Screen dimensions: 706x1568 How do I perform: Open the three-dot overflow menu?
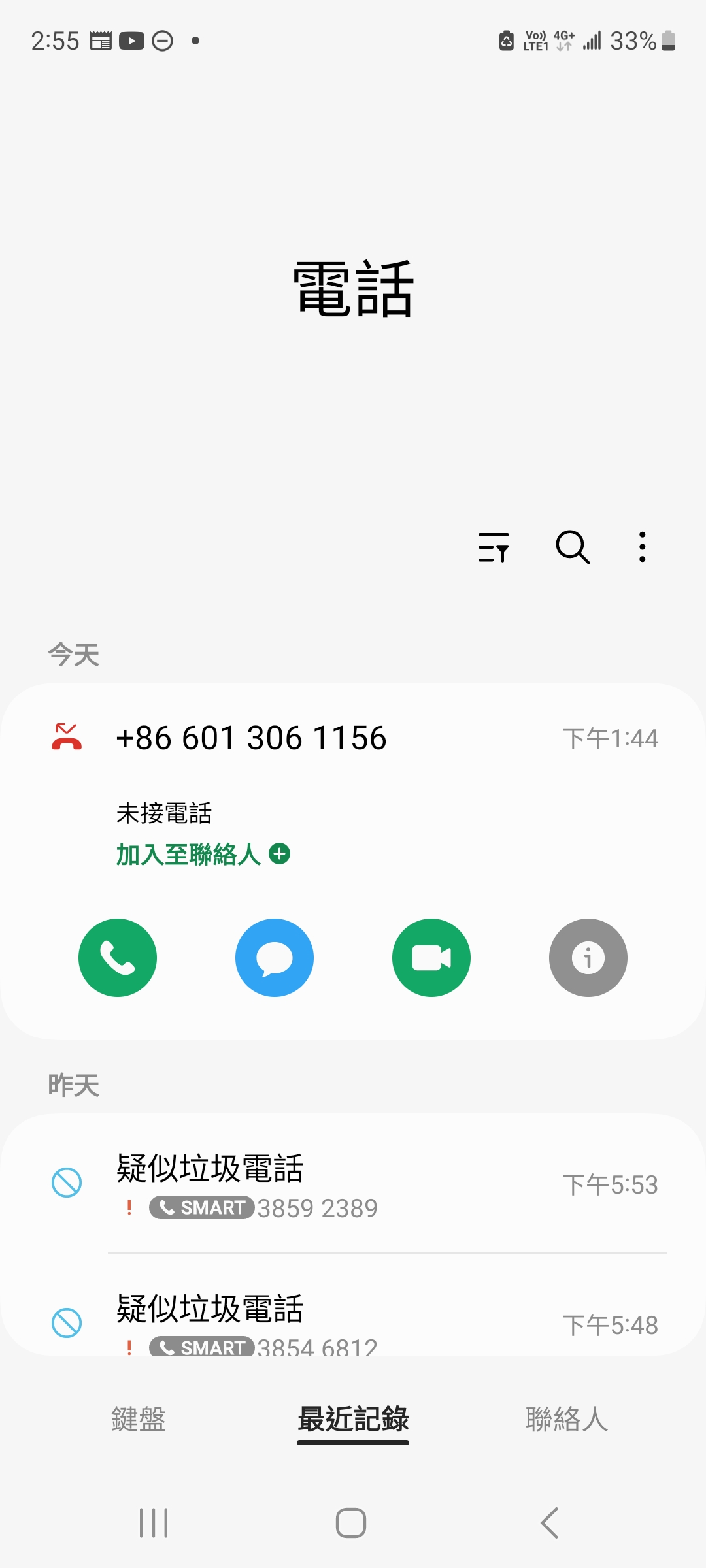(643, 547)
